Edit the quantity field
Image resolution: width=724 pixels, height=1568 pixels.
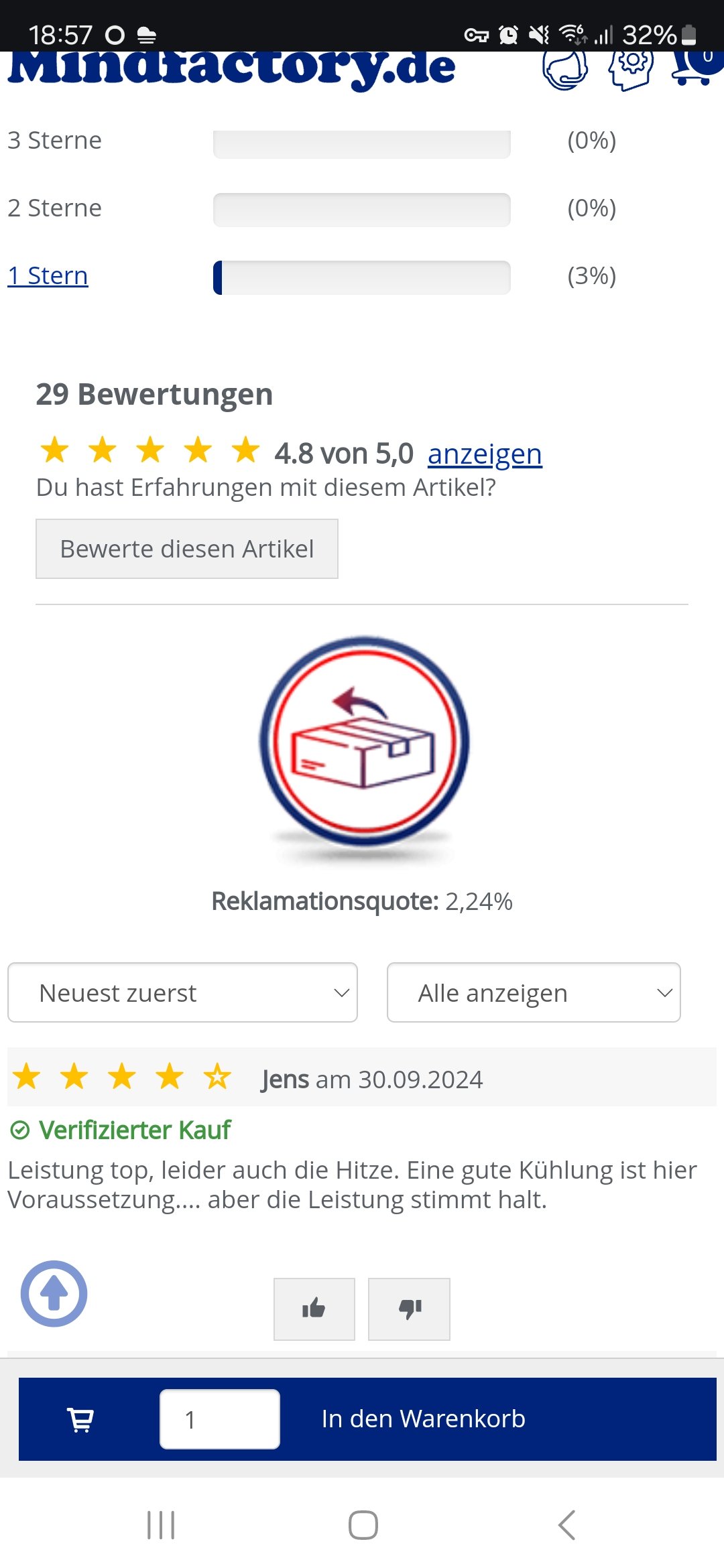[x=220, y=1419]
